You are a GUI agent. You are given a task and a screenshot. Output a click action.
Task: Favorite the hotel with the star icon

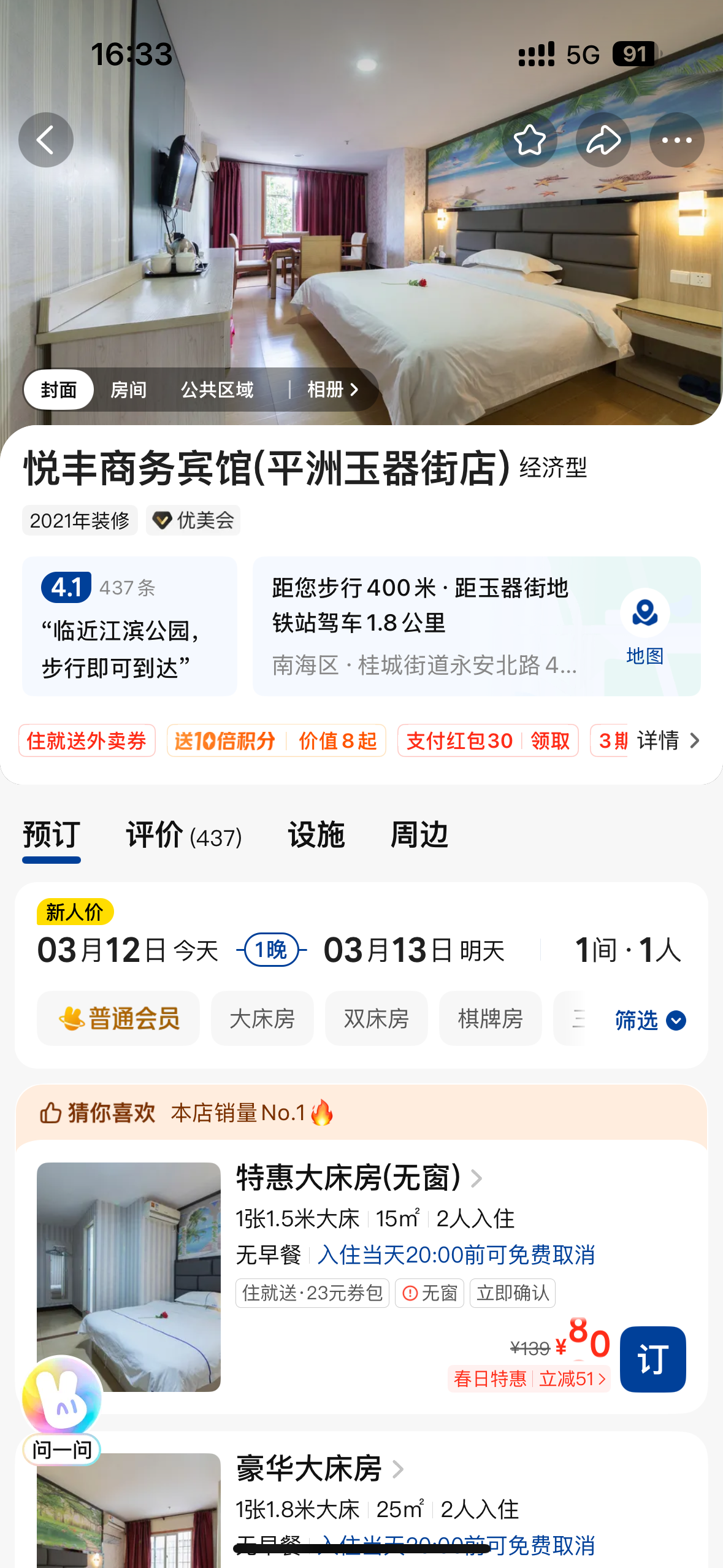coord(530,139)
